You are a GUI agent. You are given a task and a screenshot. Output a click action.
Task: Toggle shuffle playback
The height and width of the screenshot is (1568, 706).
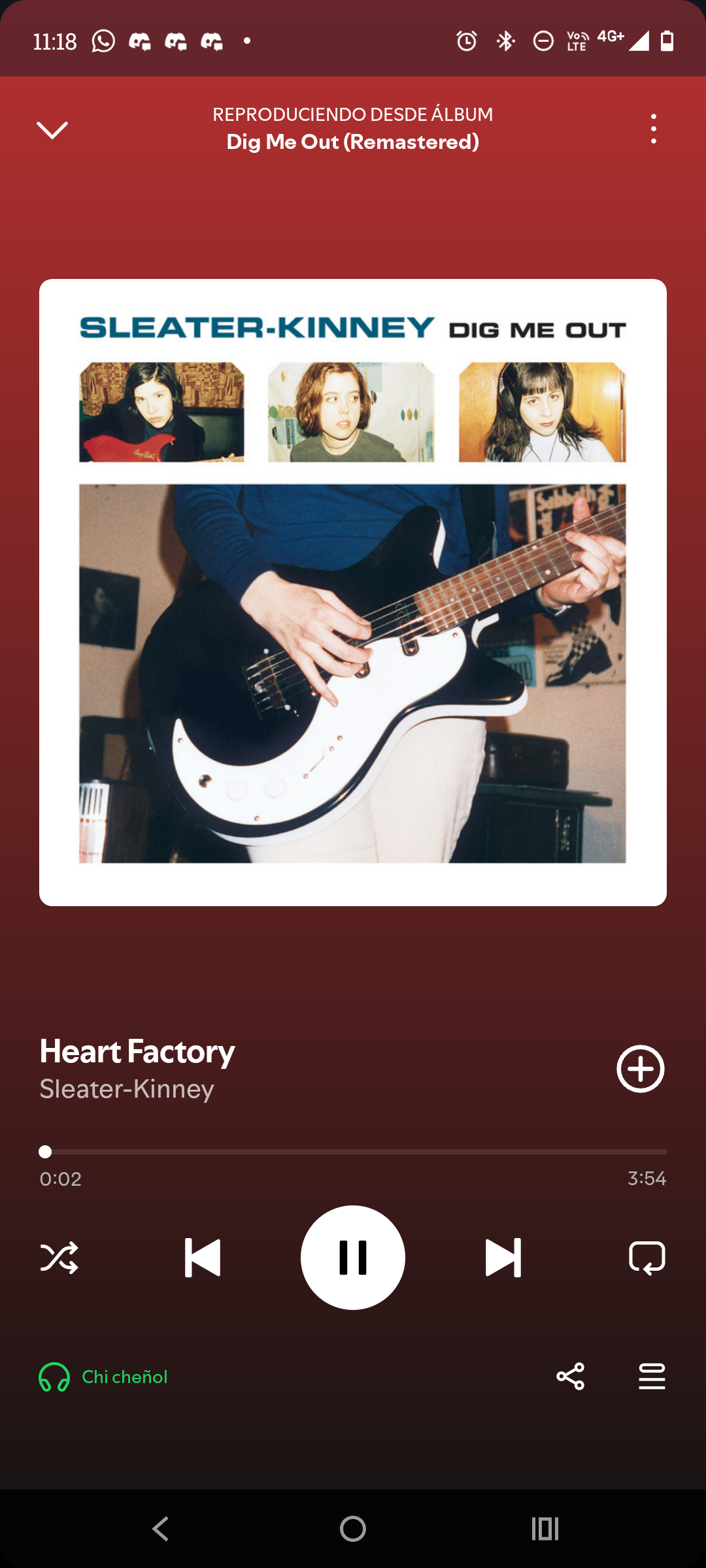coord(59,1258)
